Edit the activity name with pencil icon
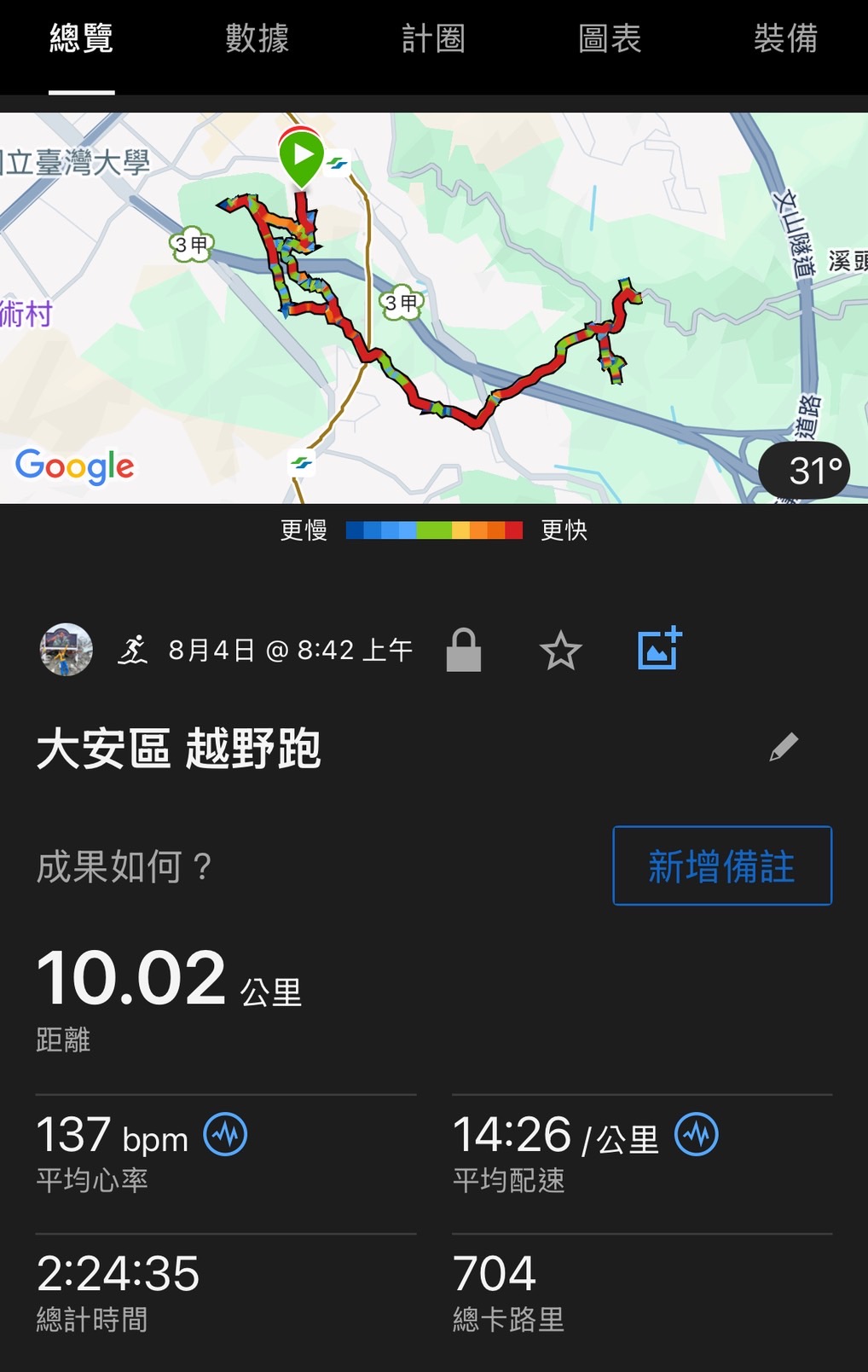This screenshot has width=868, height=1372. [784, 747]
